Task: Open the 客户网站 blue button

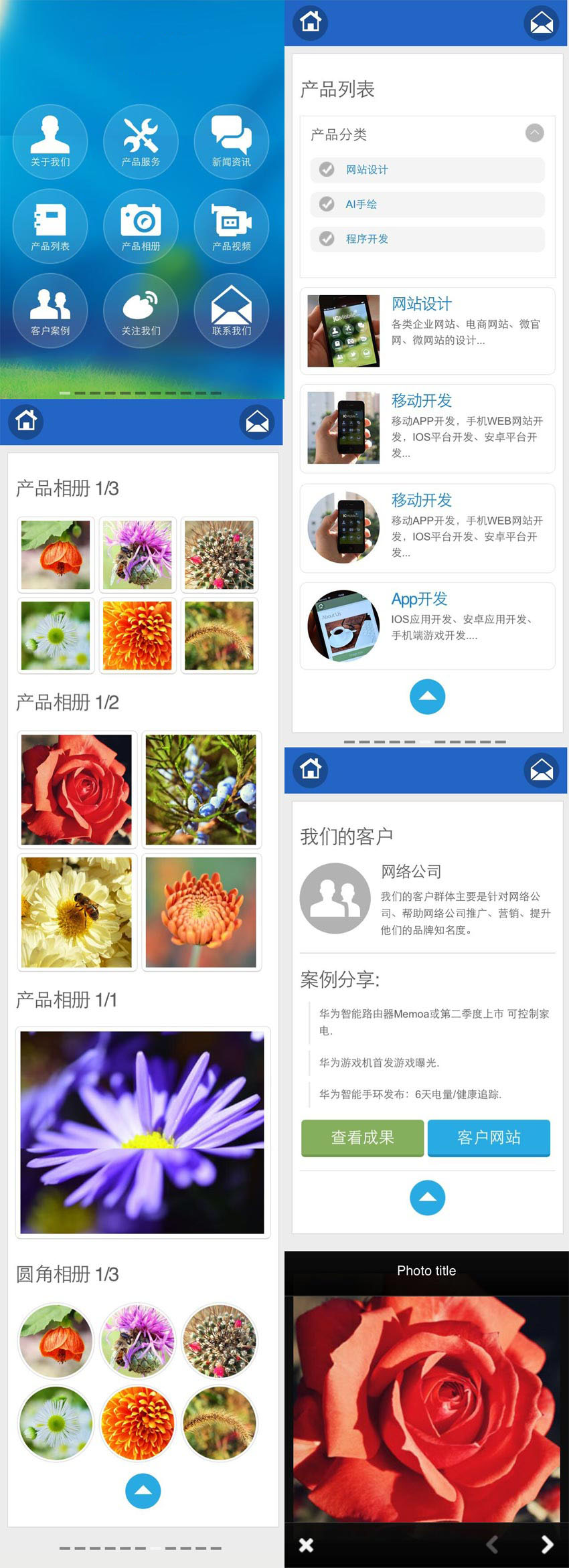Action: 488,1138
